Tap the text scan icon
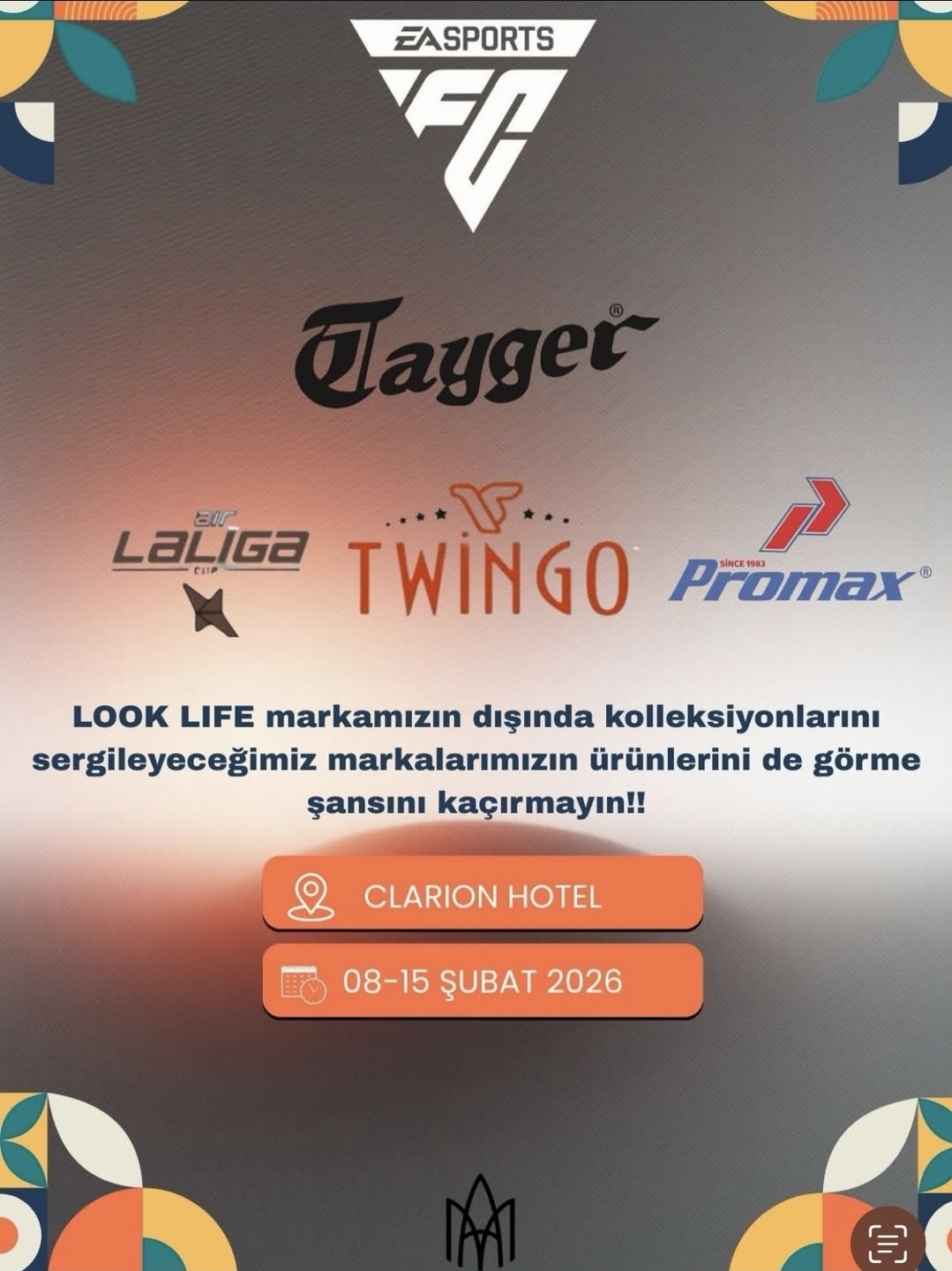The height and width of the screenshot is (1271, 952). [887, 1243]
